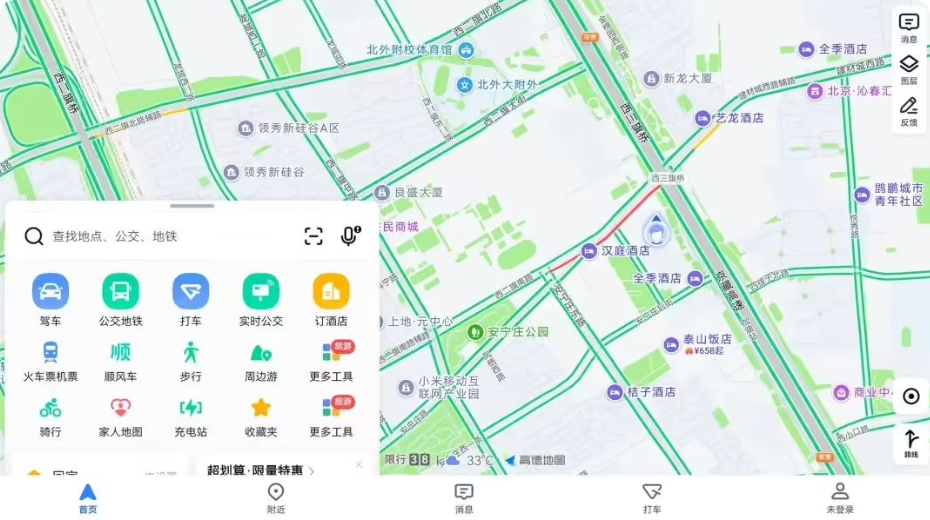Switch to the 附近 tab

click(276, 497)
